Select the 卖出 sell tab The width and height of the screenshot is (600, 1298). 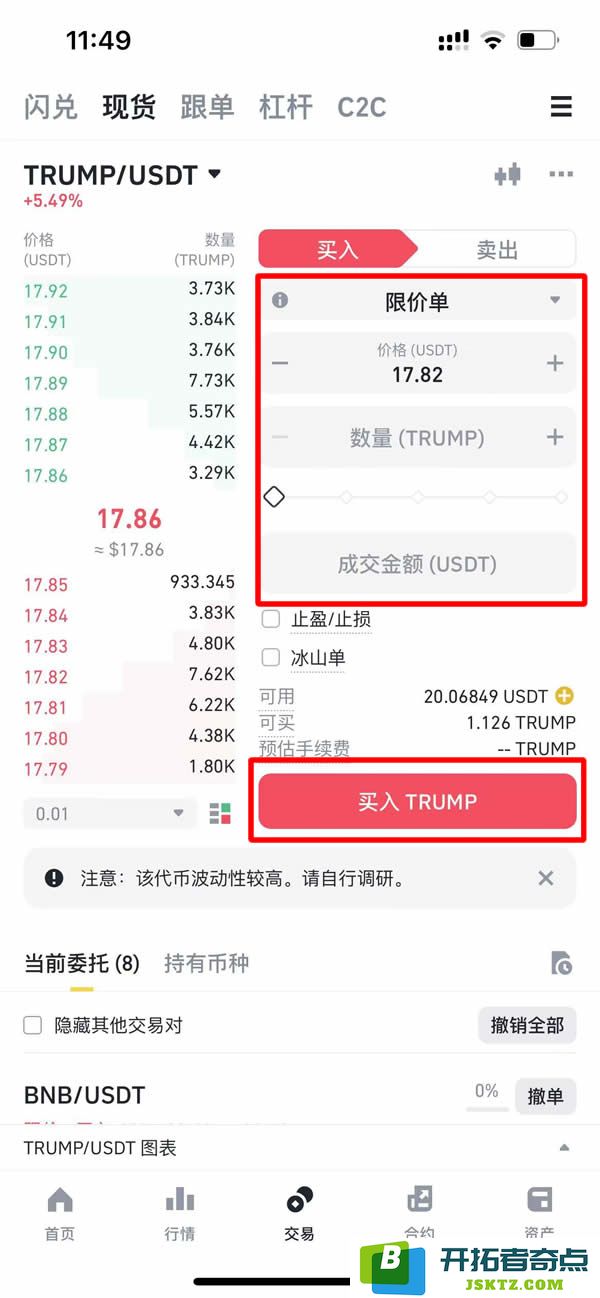[497, 249]
